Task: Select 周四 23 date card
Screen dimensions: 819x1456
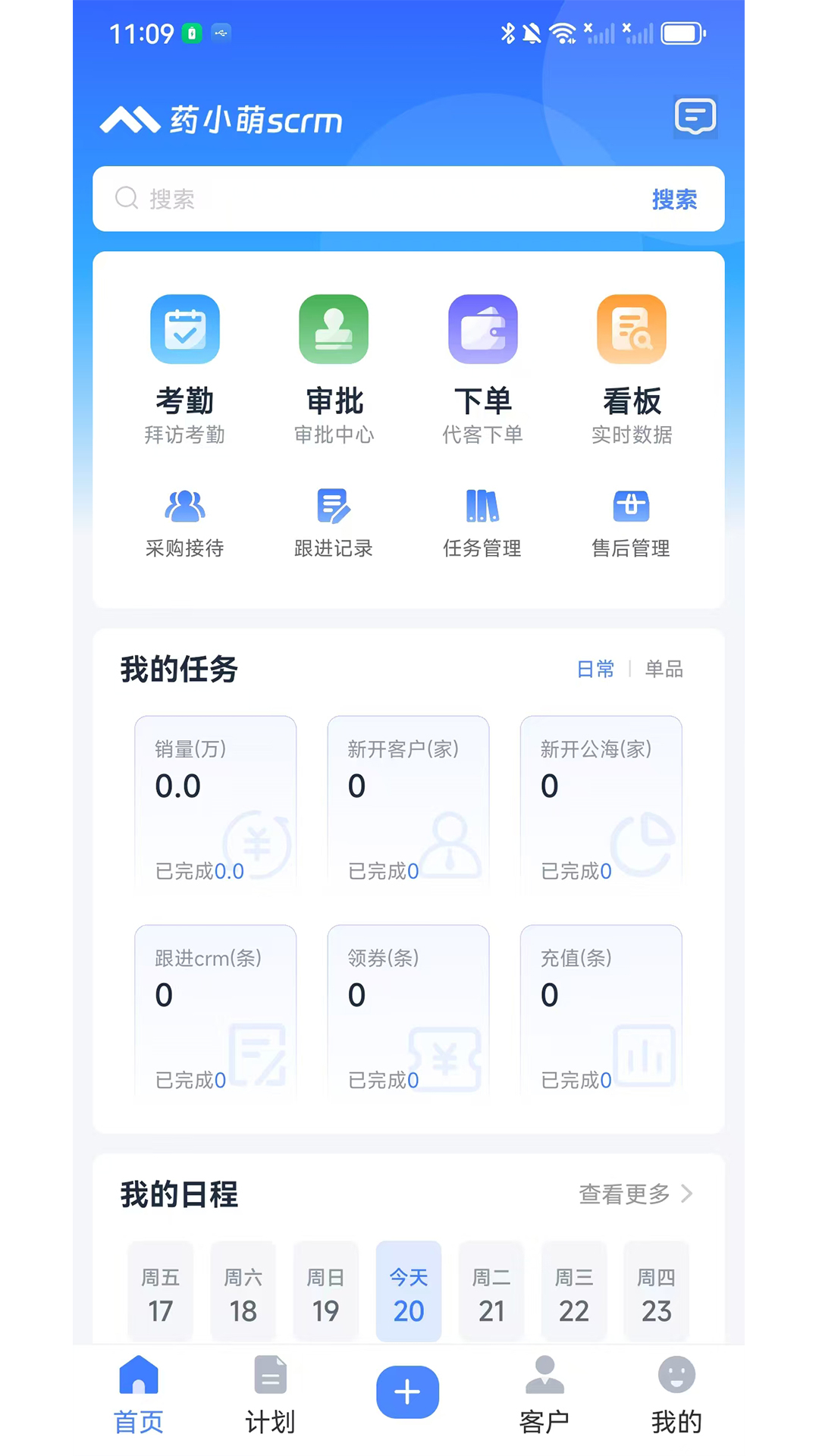Action: (x=656, y=1291)
